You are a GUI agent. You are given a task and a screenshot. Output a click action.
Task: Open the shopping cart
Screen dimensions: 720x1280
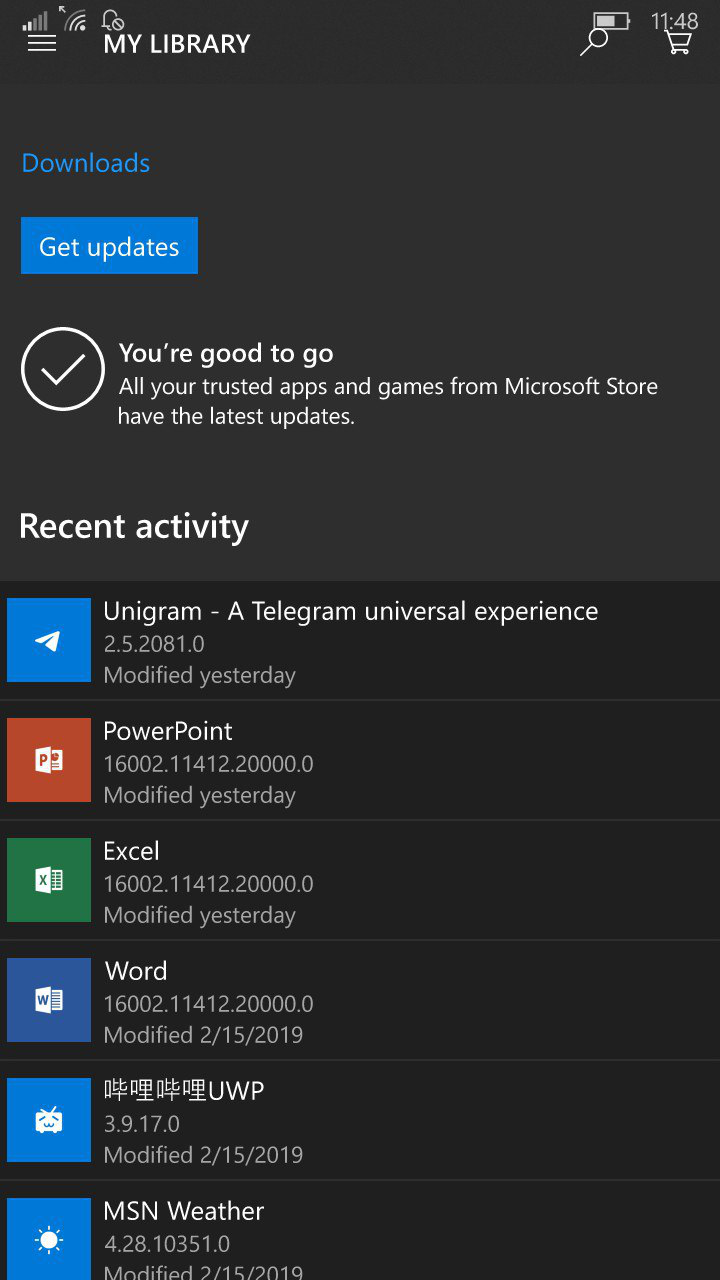tap(679, 42)
